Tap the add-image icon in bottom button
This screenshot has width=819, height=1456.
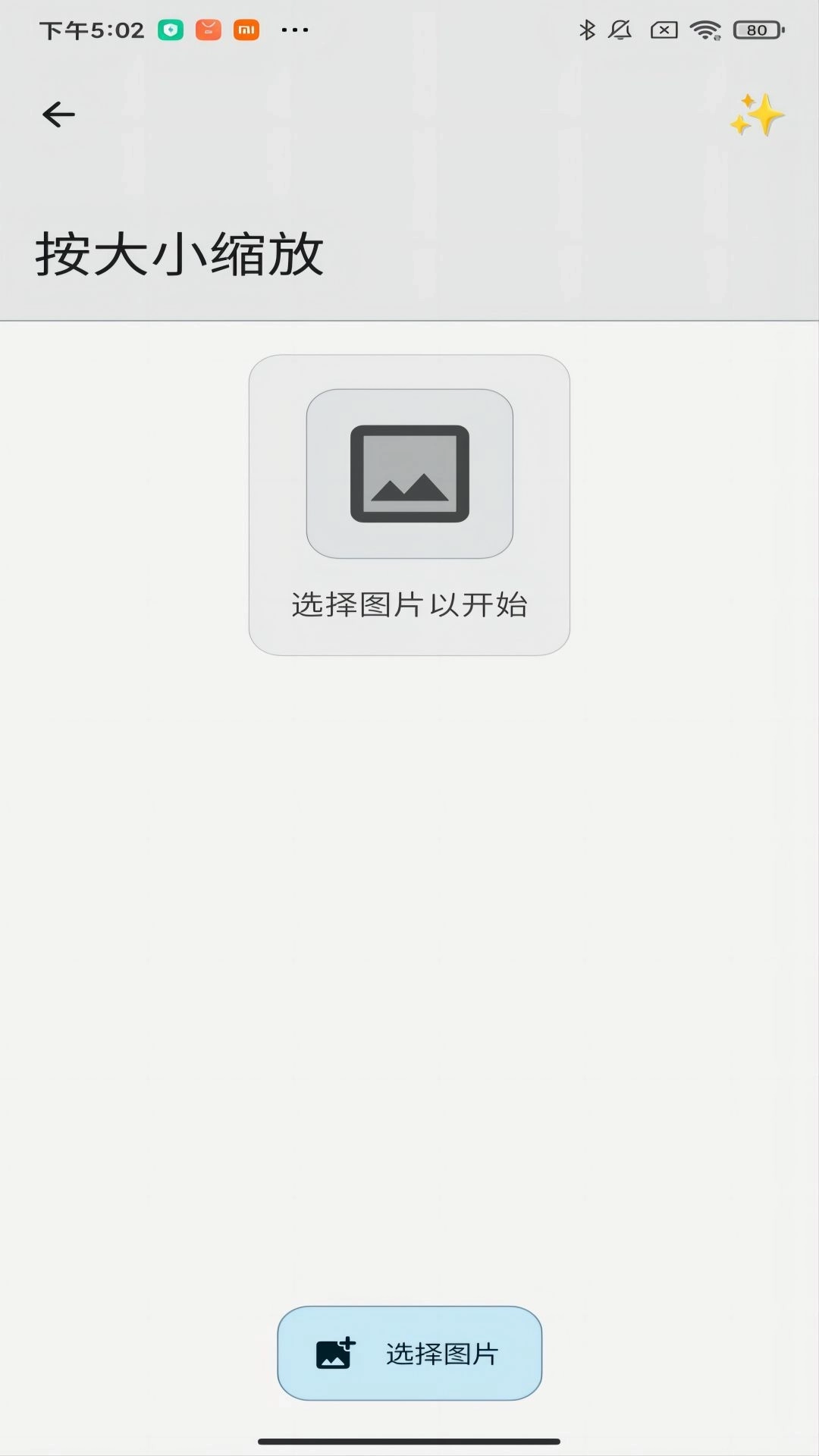click(x=334, y=1354)
